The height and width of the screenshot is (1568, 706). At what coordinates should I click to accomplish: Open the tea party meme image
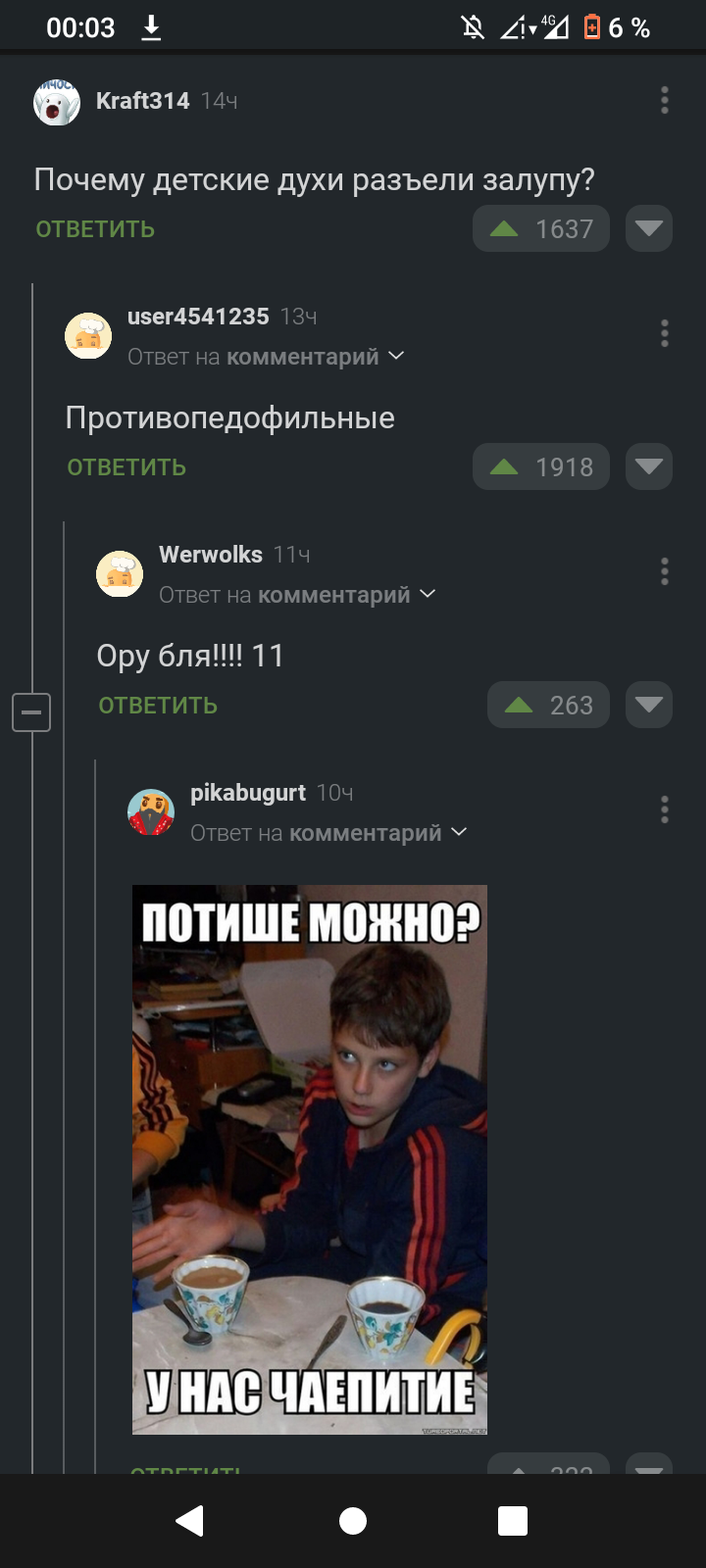(x=310, y=1159)
